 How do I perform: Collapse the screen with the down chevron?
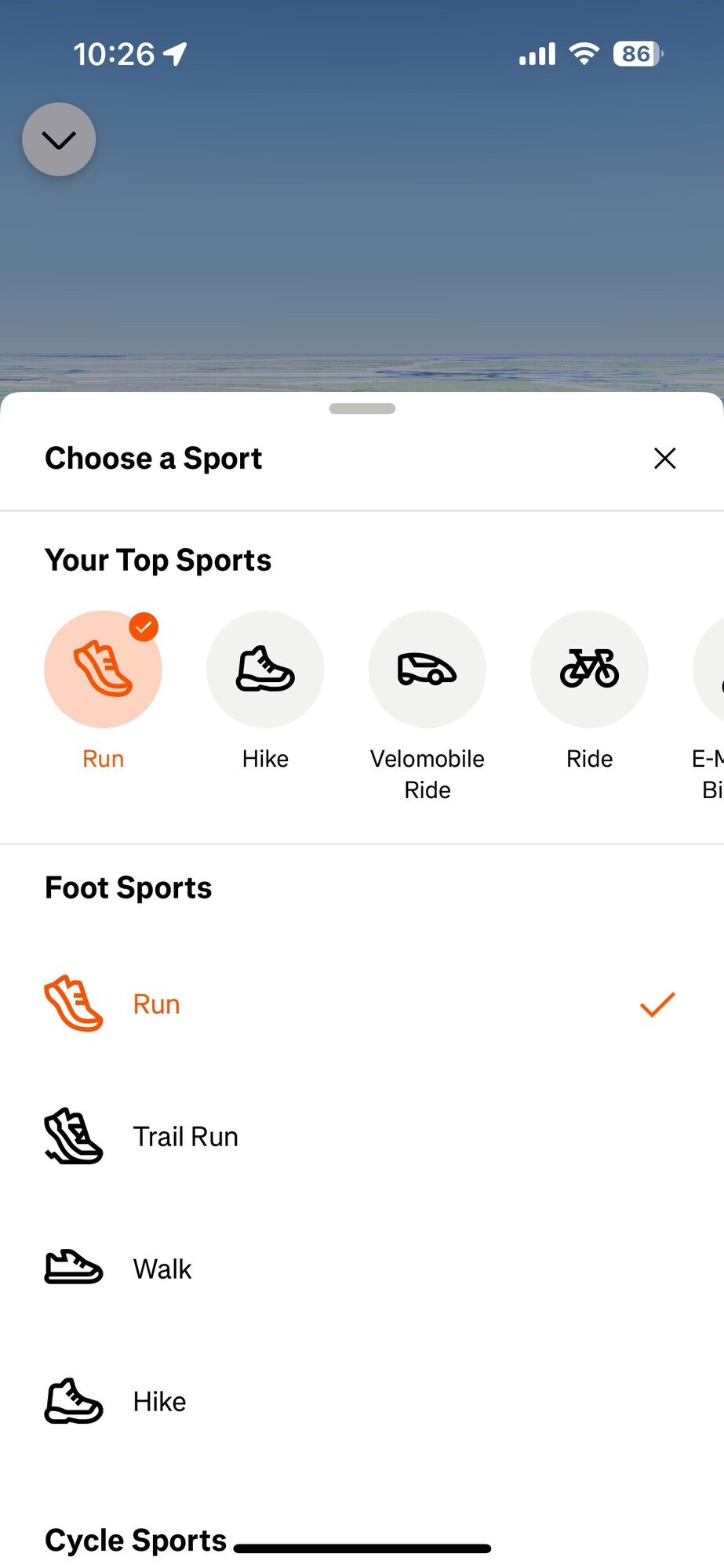point(59,140)
